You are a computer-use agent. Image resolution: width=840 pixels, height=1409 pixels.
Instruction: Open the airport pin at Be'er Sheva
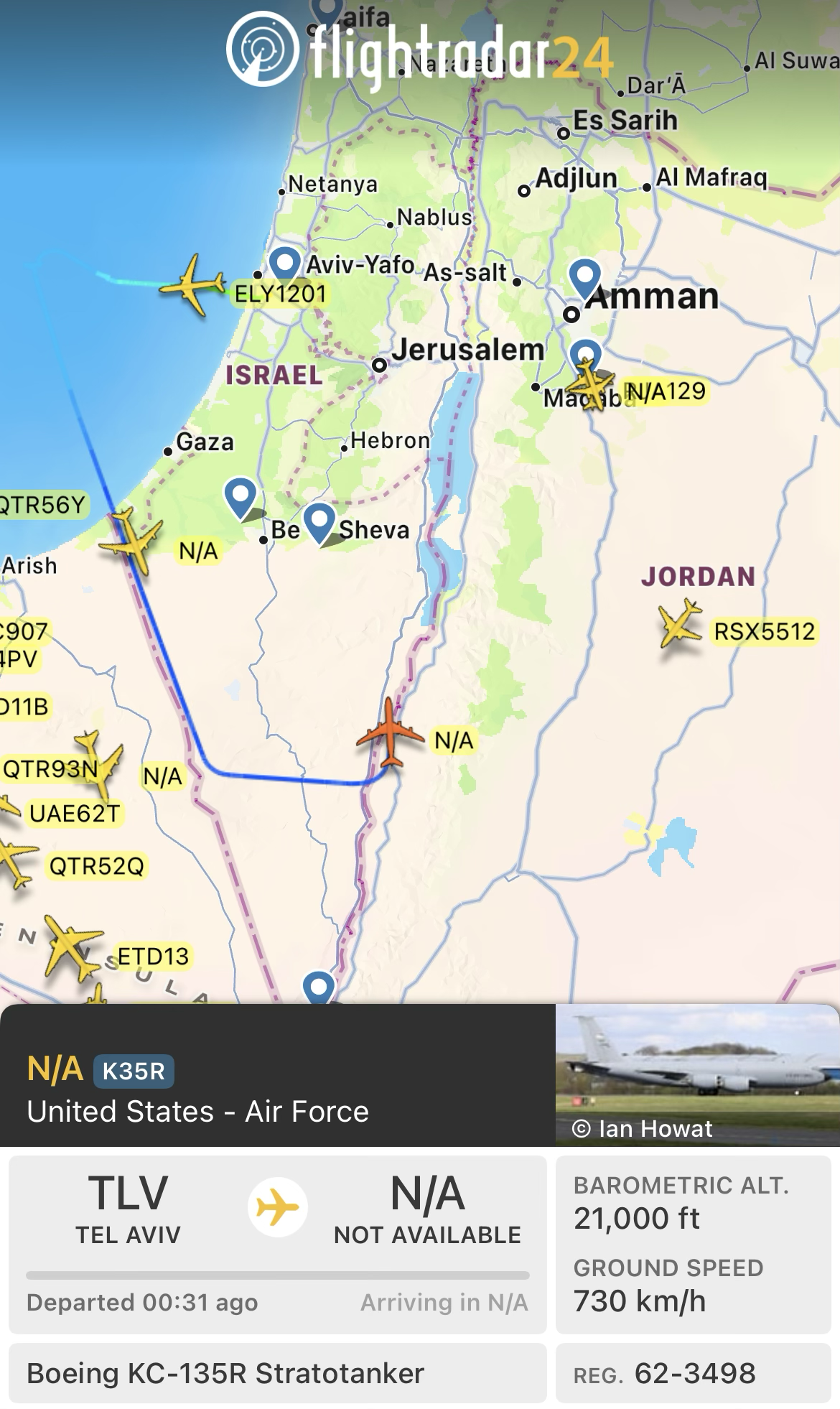319,520
